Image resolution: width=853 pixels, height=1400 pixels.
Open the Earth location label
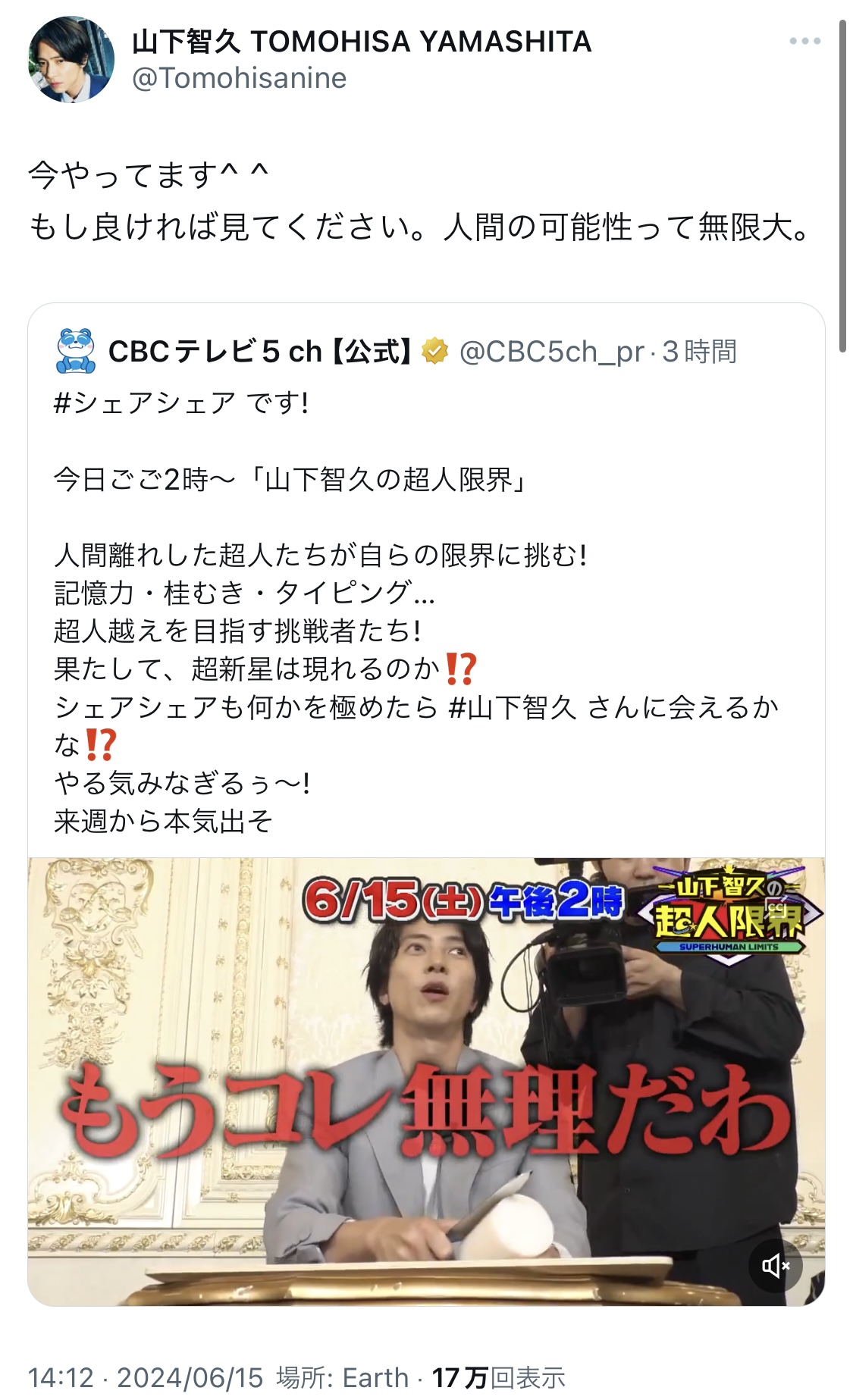[375, 1377]
